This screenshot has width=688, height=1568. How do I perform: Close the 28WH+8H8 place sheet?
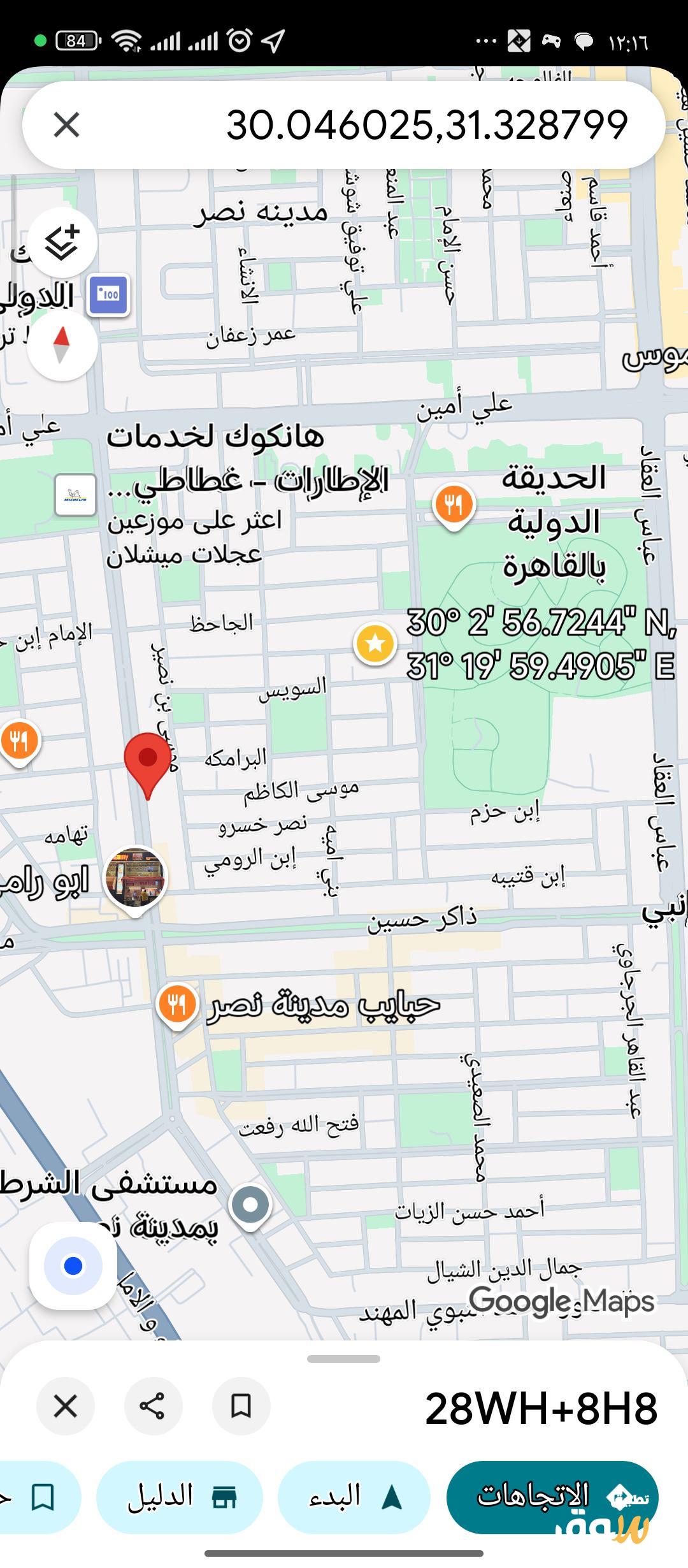pos(66,1405)
